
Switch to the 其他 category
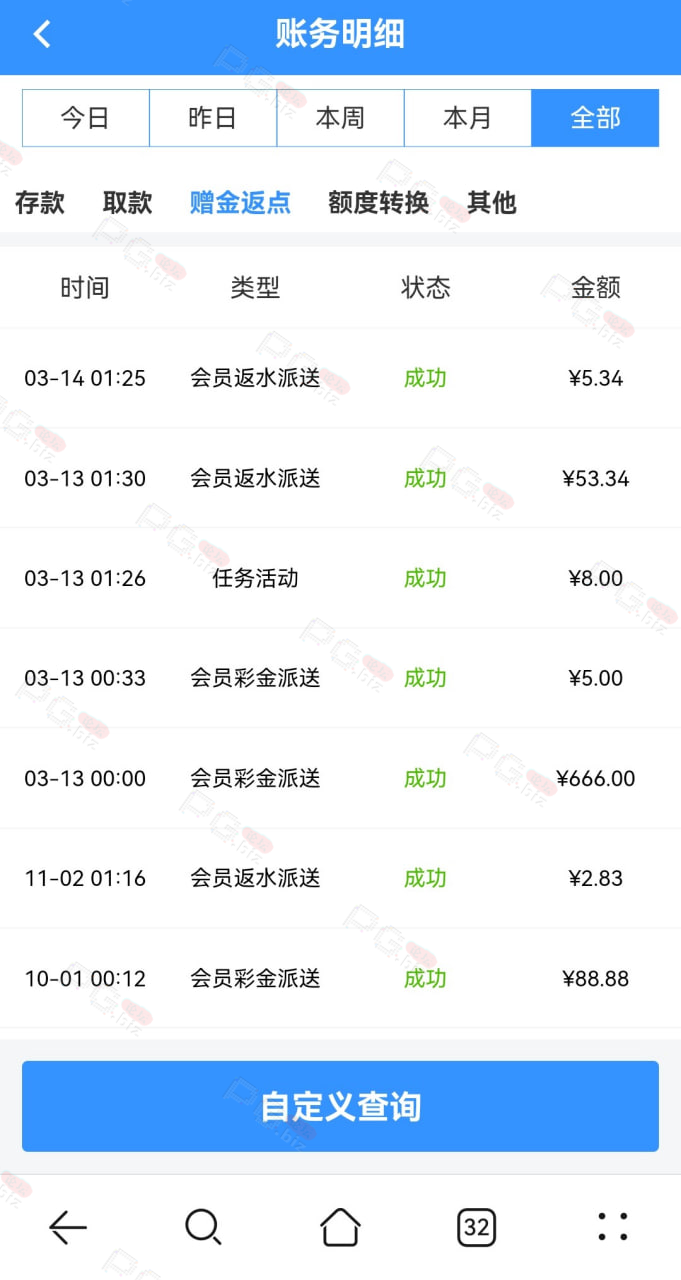(x=492, y=203)
